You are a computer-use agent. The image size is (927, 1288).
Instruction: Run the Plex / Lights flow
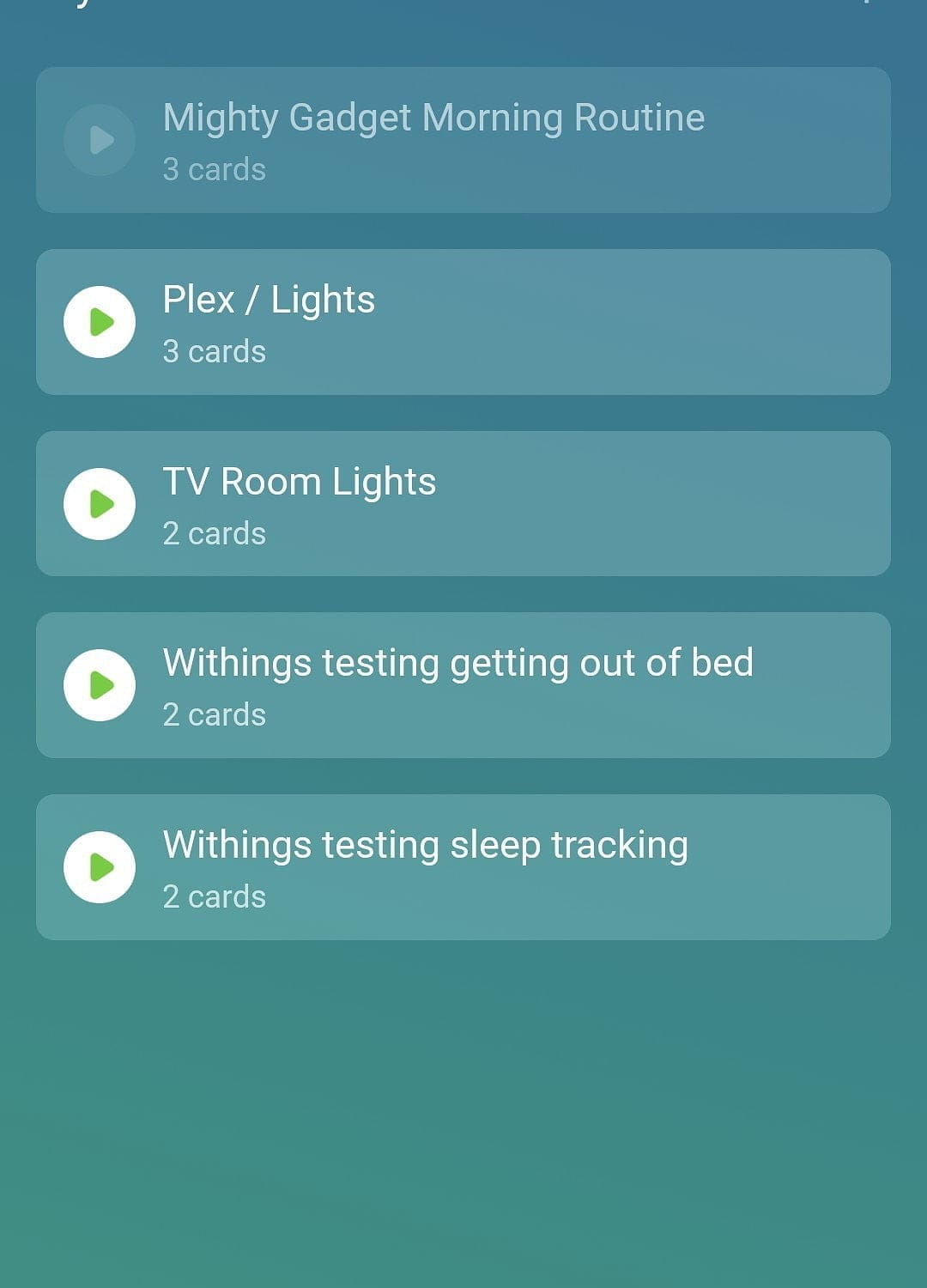(100, 322)
